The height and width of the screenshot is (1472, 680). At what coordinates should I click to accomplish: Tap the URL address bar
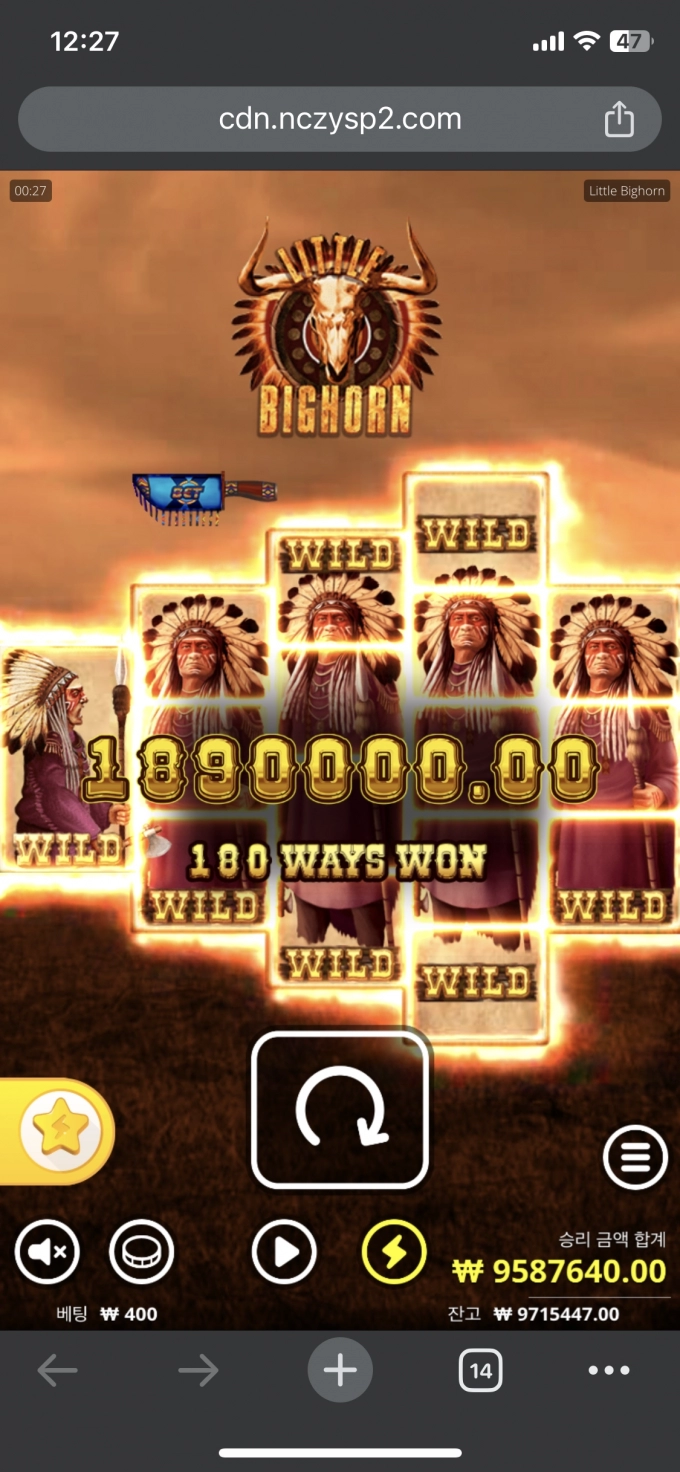340,120
